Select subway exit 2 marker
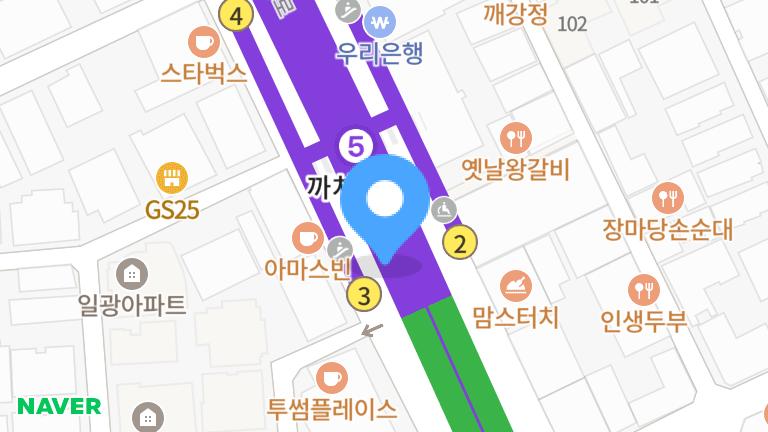The width and height of the screenshot is (768, 432). 460,242
